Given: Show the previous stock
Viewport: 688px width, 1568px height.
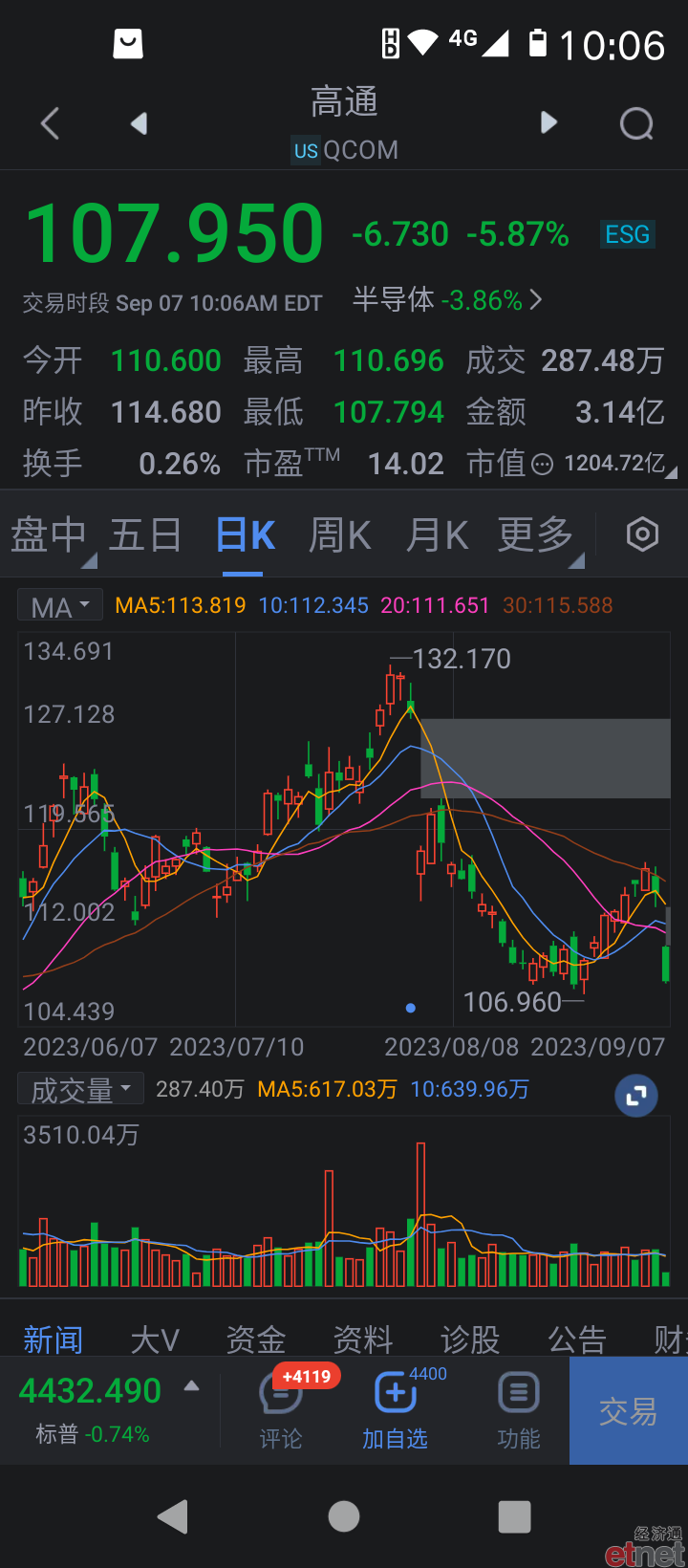Looking at the screenshot, I should (140, 123).
